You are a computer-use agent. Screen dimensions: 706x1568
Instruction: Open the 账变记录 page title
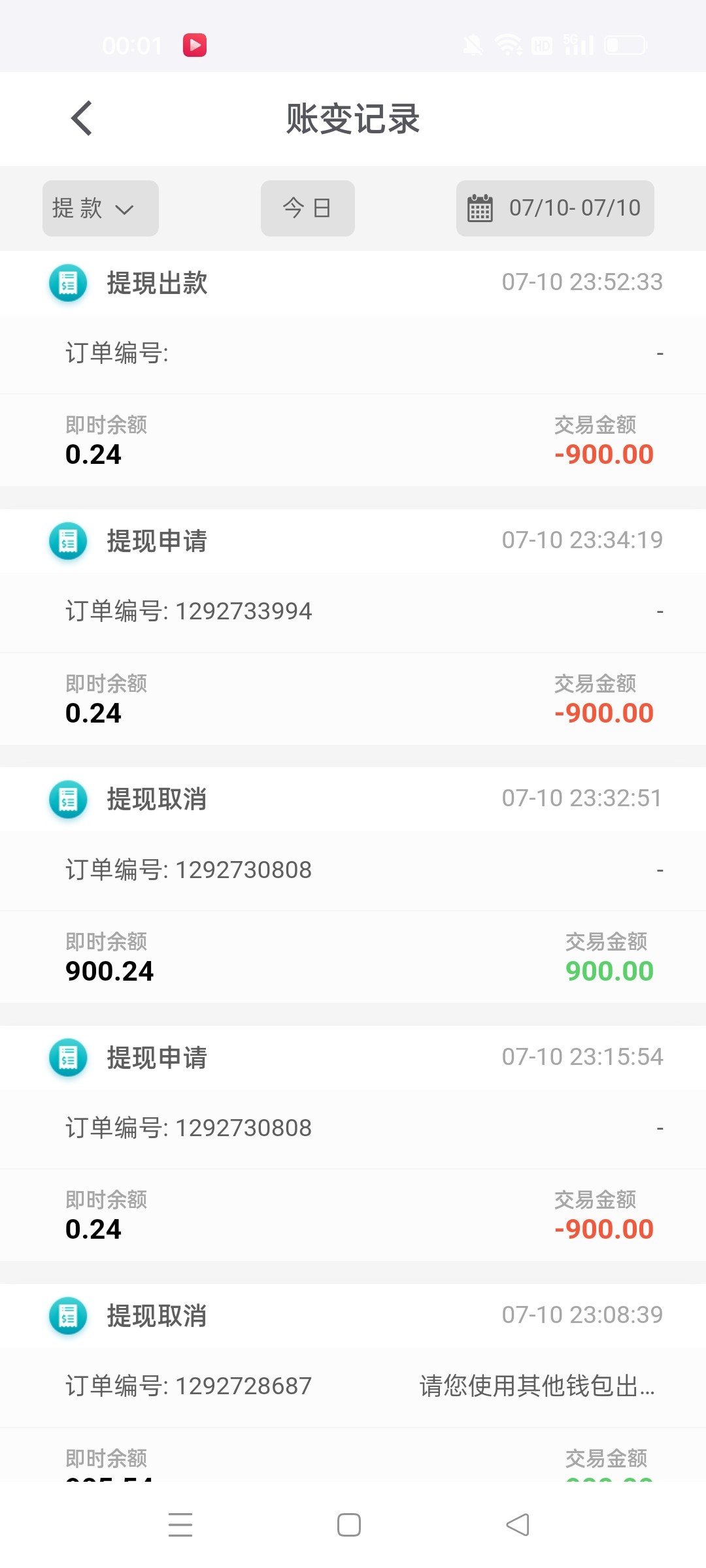tap(353, 120)
